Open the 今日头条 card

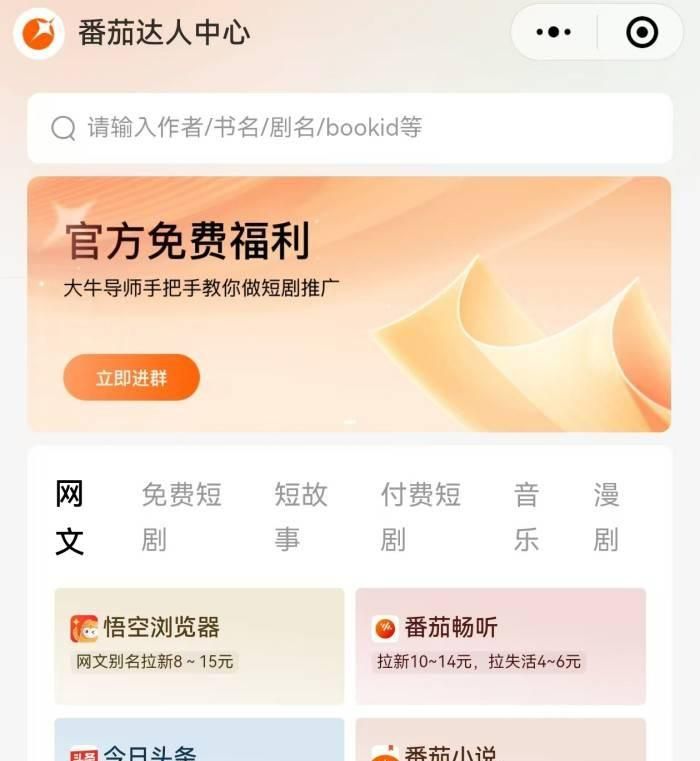(x=199, y=742)
